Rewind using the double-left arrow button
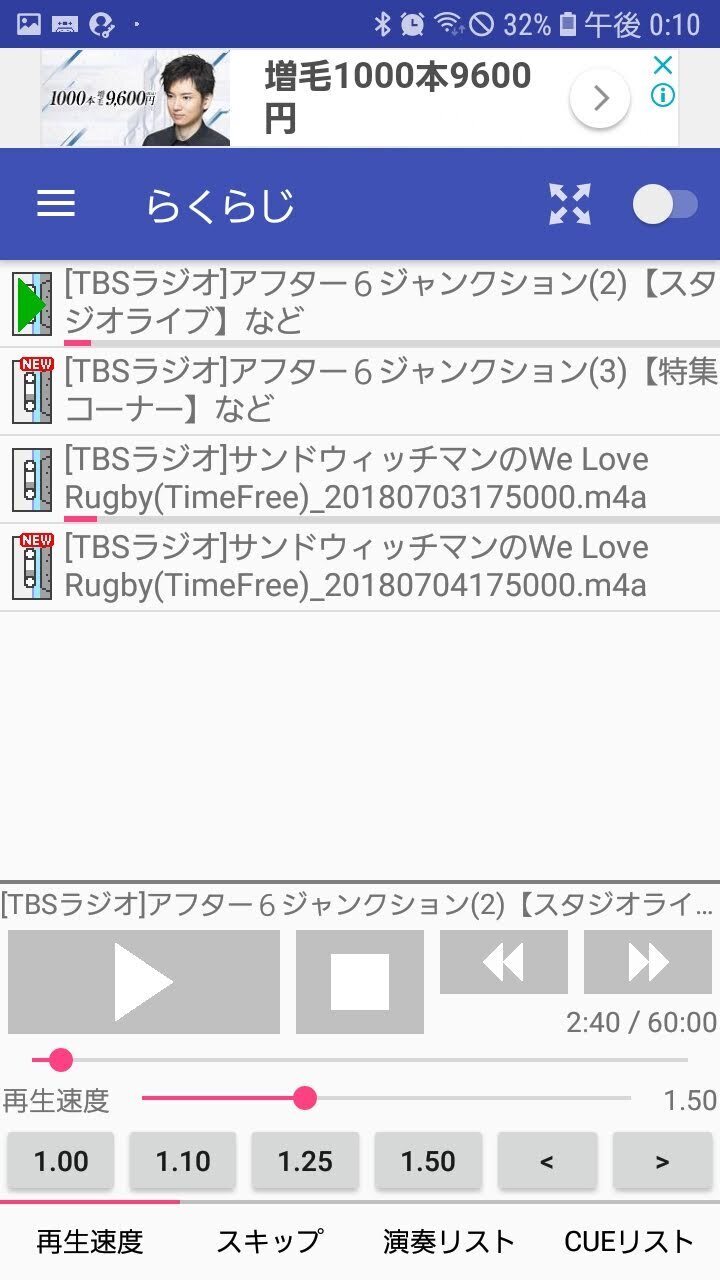 pyautogui.click(x=504, y=962)
